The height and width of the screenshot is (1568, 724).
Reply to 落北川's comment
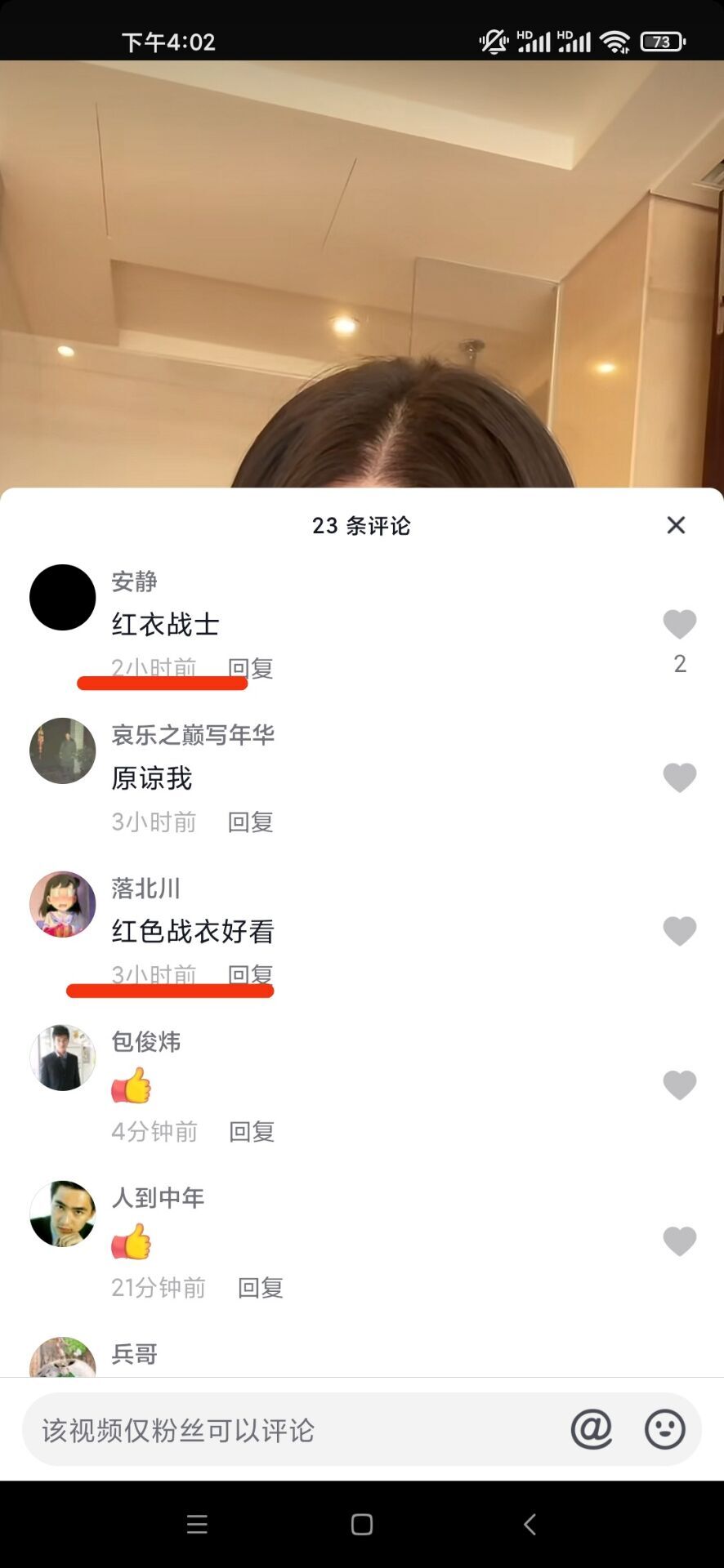coord(251,974)
